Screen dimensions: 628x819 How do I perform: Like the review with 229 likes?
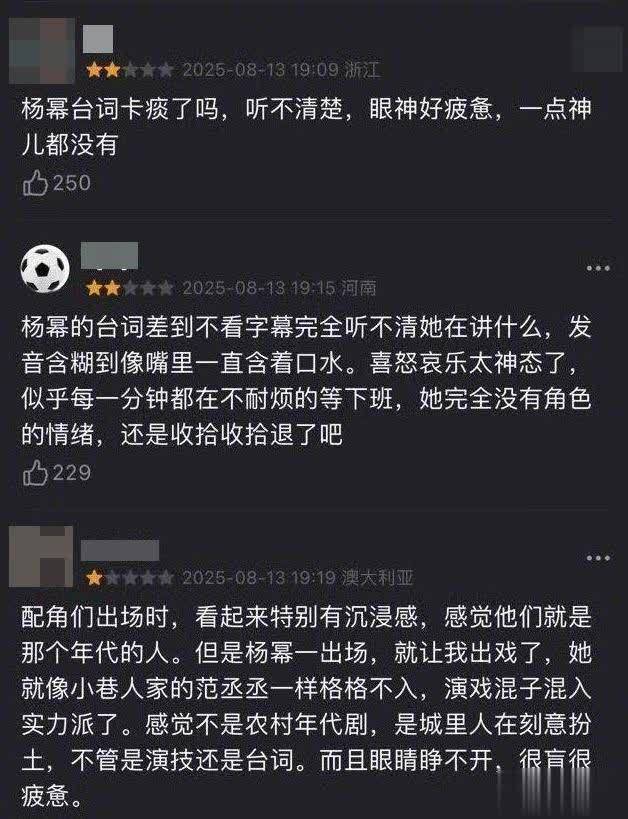(36, 472)
